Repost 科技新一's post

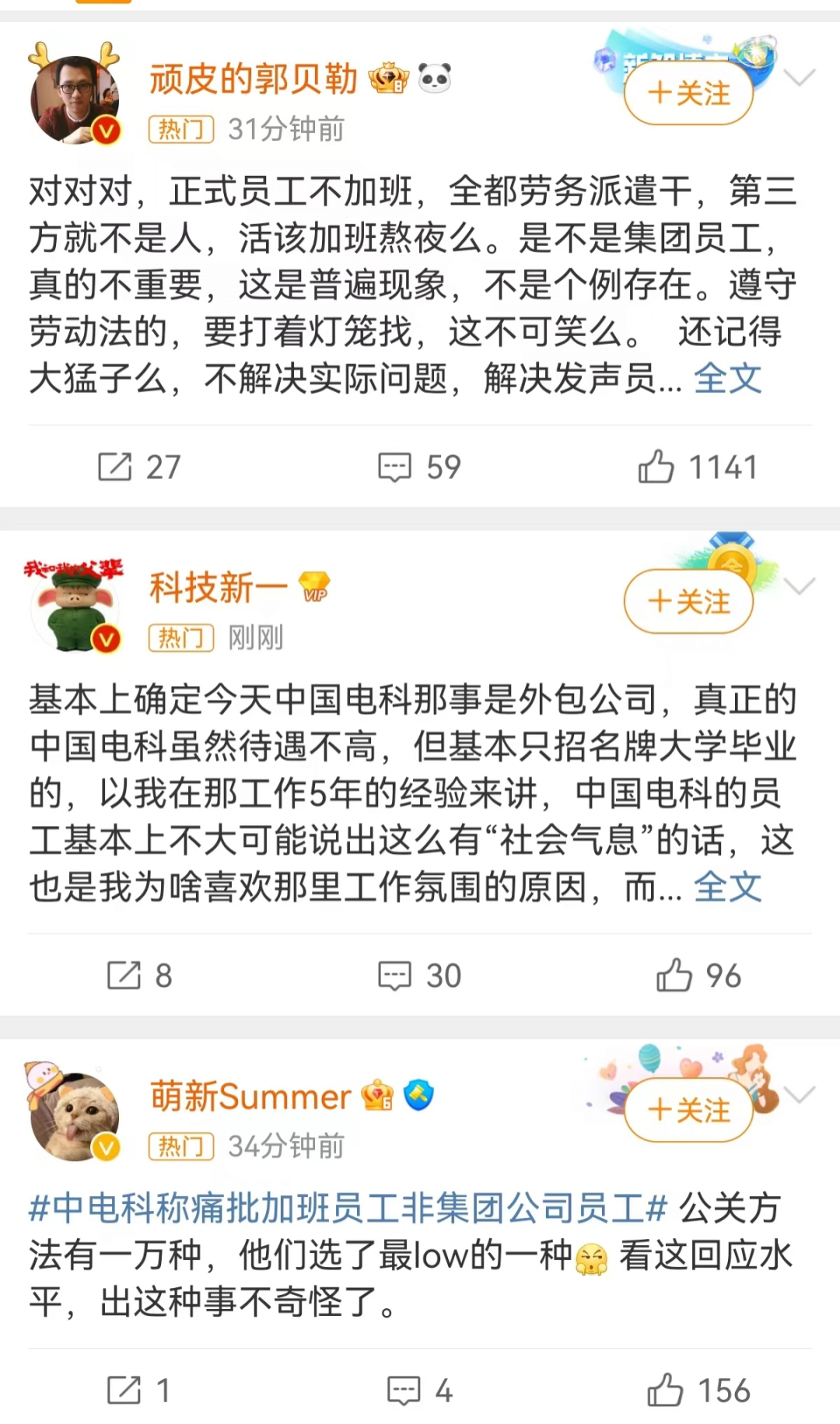coord(138,975)
